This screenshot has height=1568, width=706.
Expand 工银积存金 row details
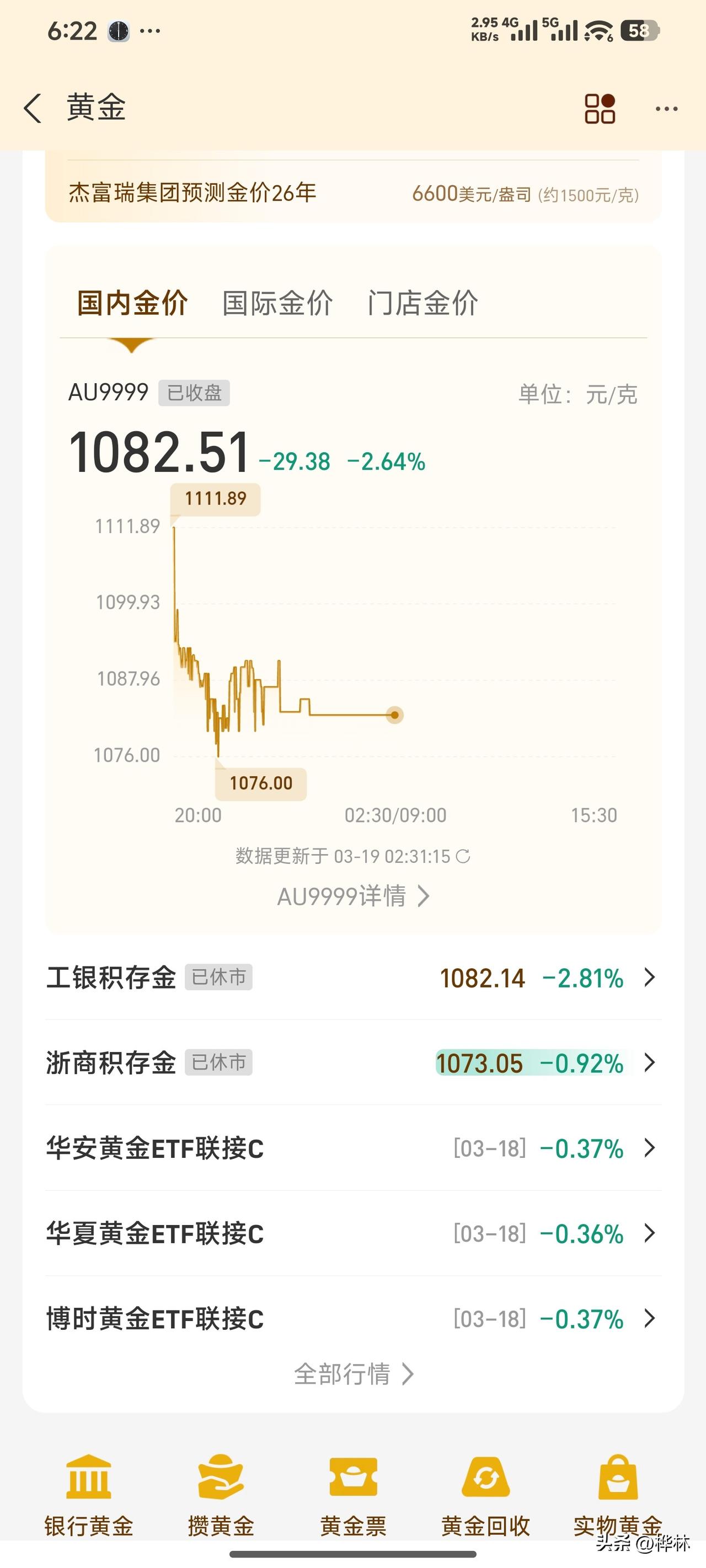pos(352,978)
